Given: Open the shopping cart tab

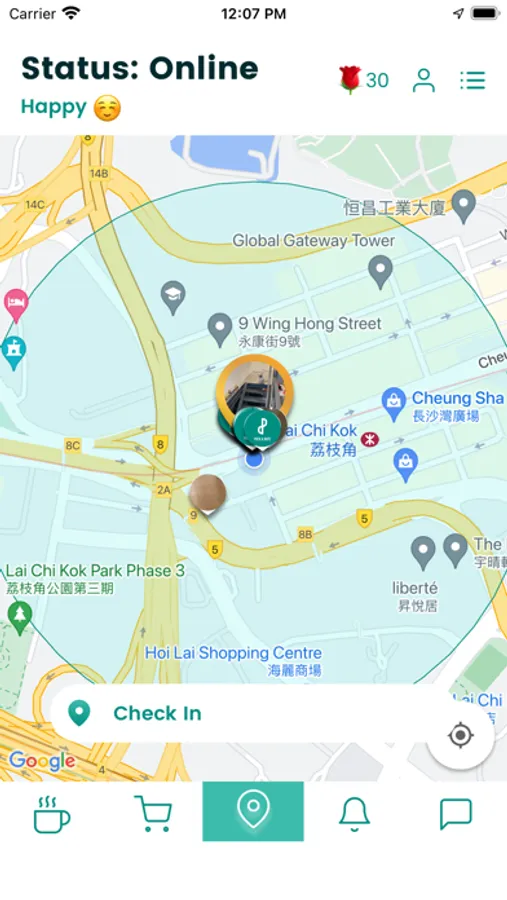Looking at the screenshot, I should (153, 813).
